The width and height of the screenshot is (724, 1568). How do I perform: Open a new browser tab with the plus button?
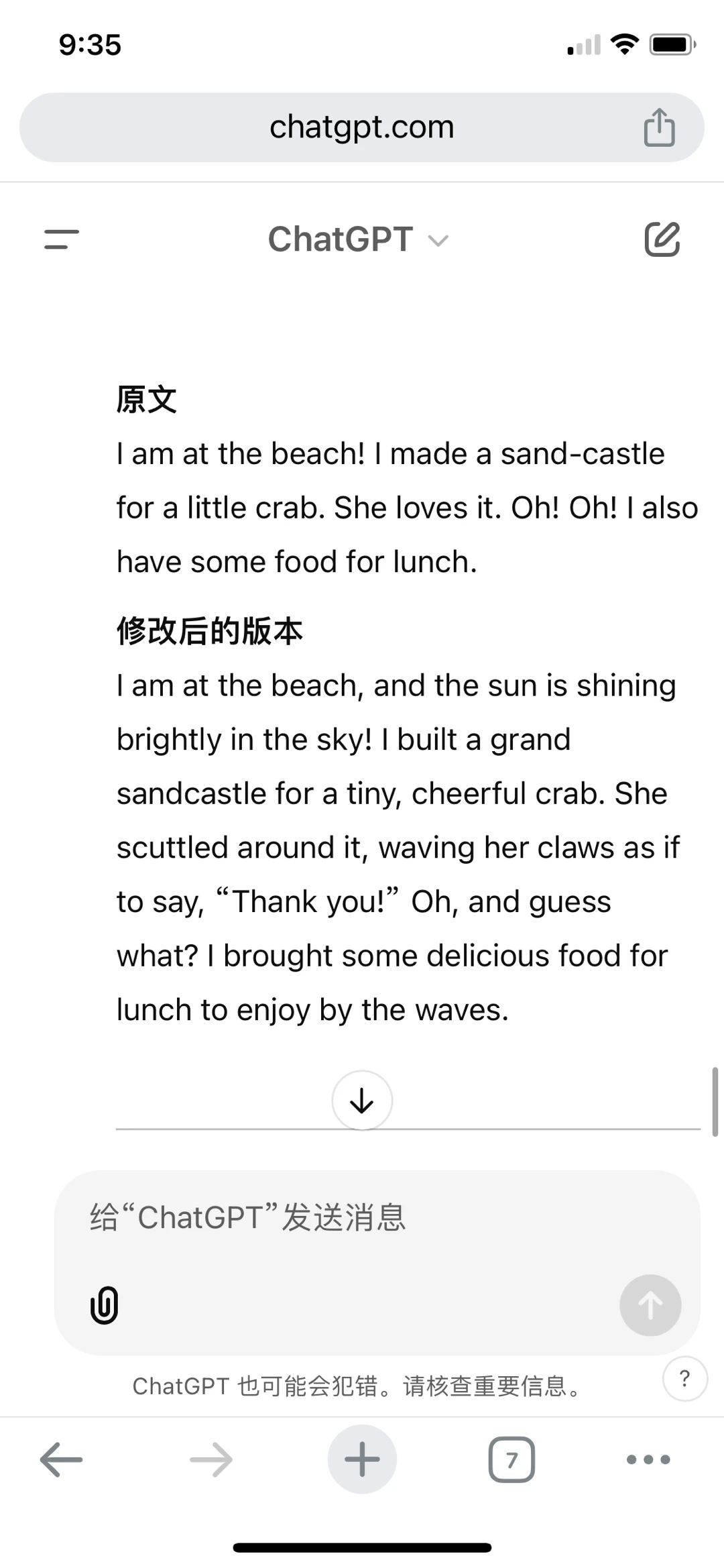coord(362,1459)
